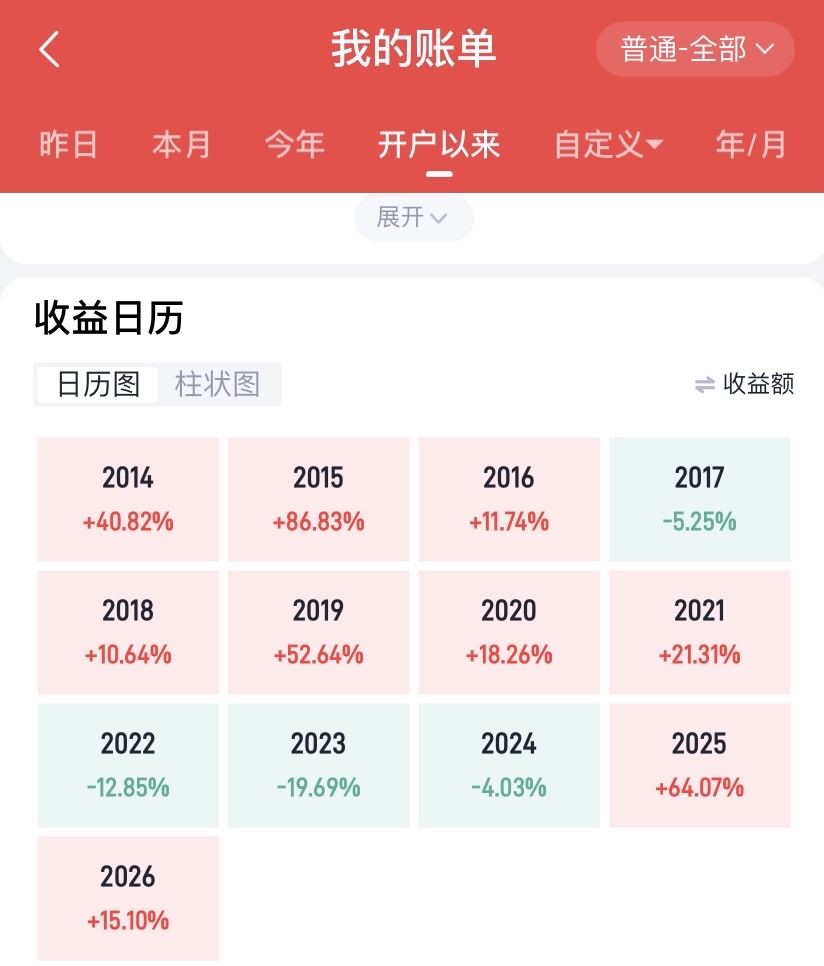This screenshot has height=966, width=824.
Task: Open the 2026 yearly return tile
Action: [128, 897]
